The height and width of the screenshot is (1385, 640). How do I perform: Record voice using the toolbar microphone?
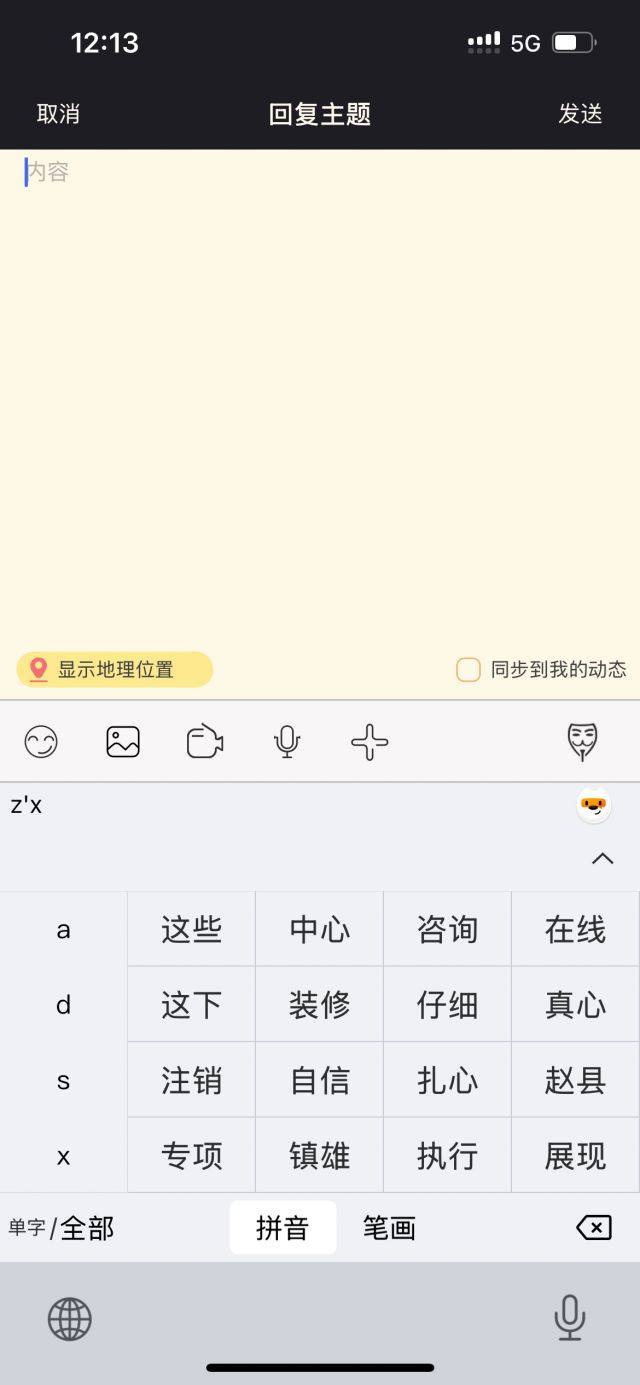[287, 742]
